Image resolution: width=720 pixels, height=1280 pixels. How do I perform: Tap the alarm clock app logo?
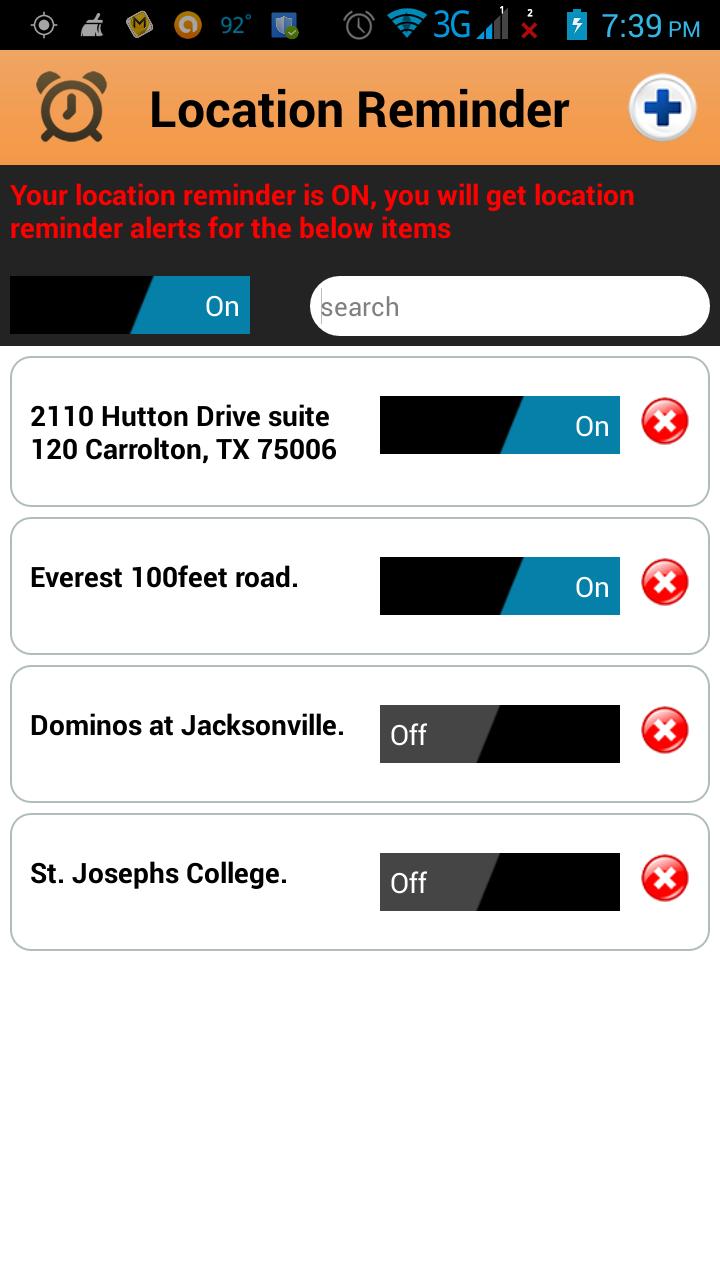click(x=70, y=105)
